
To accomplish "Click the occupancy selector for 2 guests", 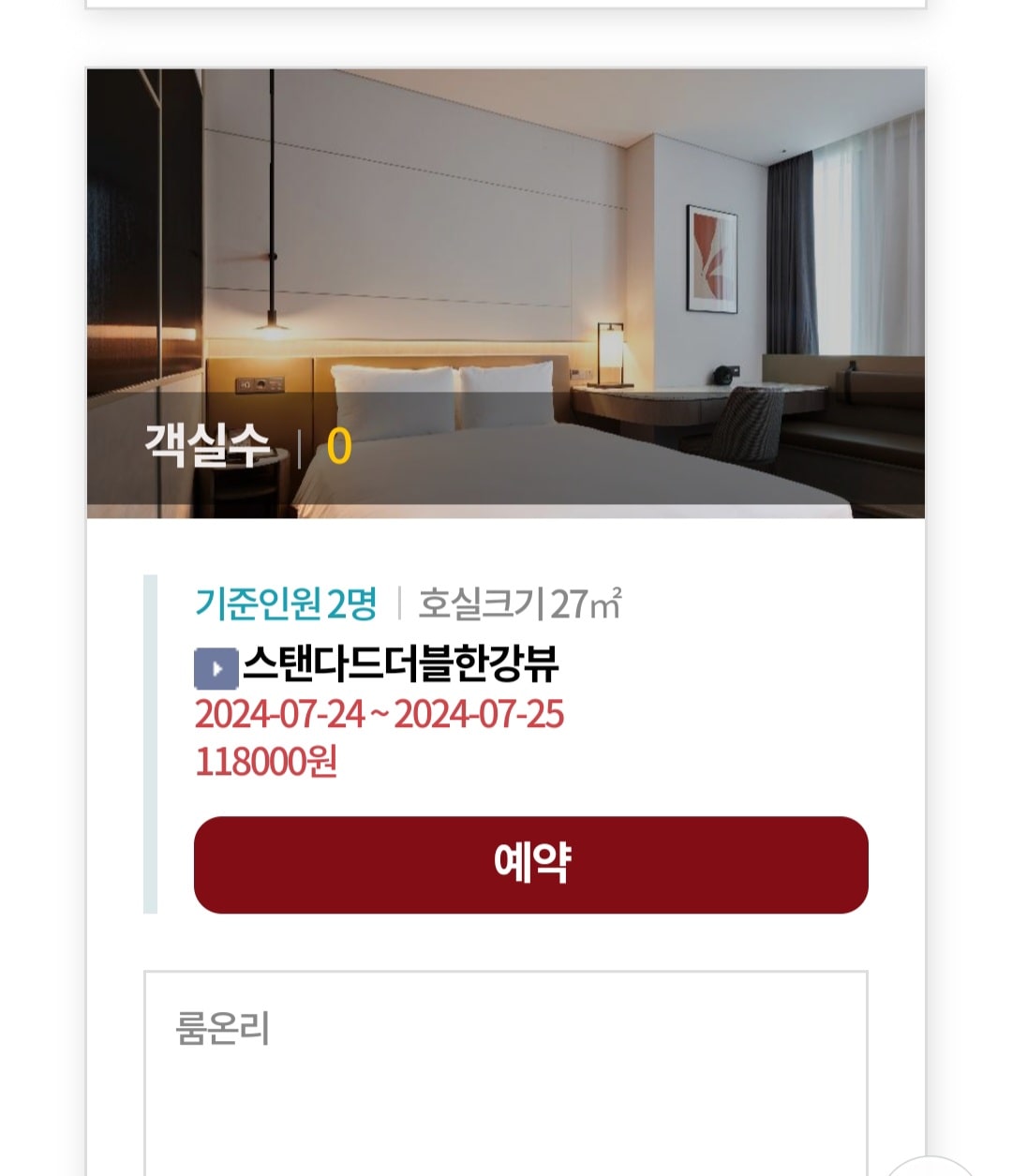I will (x=286, y=604).
